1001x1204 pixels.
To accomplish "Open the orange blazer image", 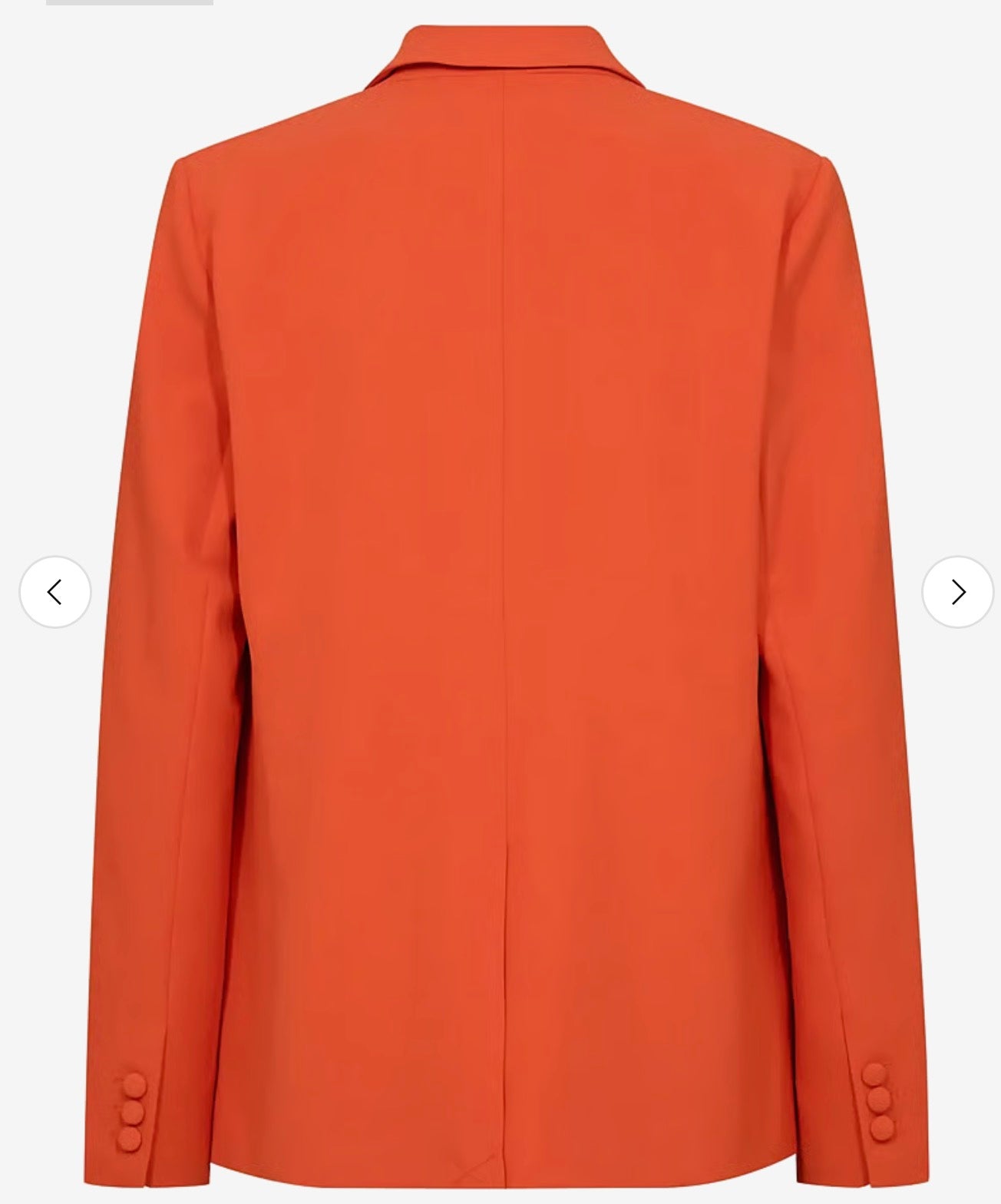I will pos(500,599).
